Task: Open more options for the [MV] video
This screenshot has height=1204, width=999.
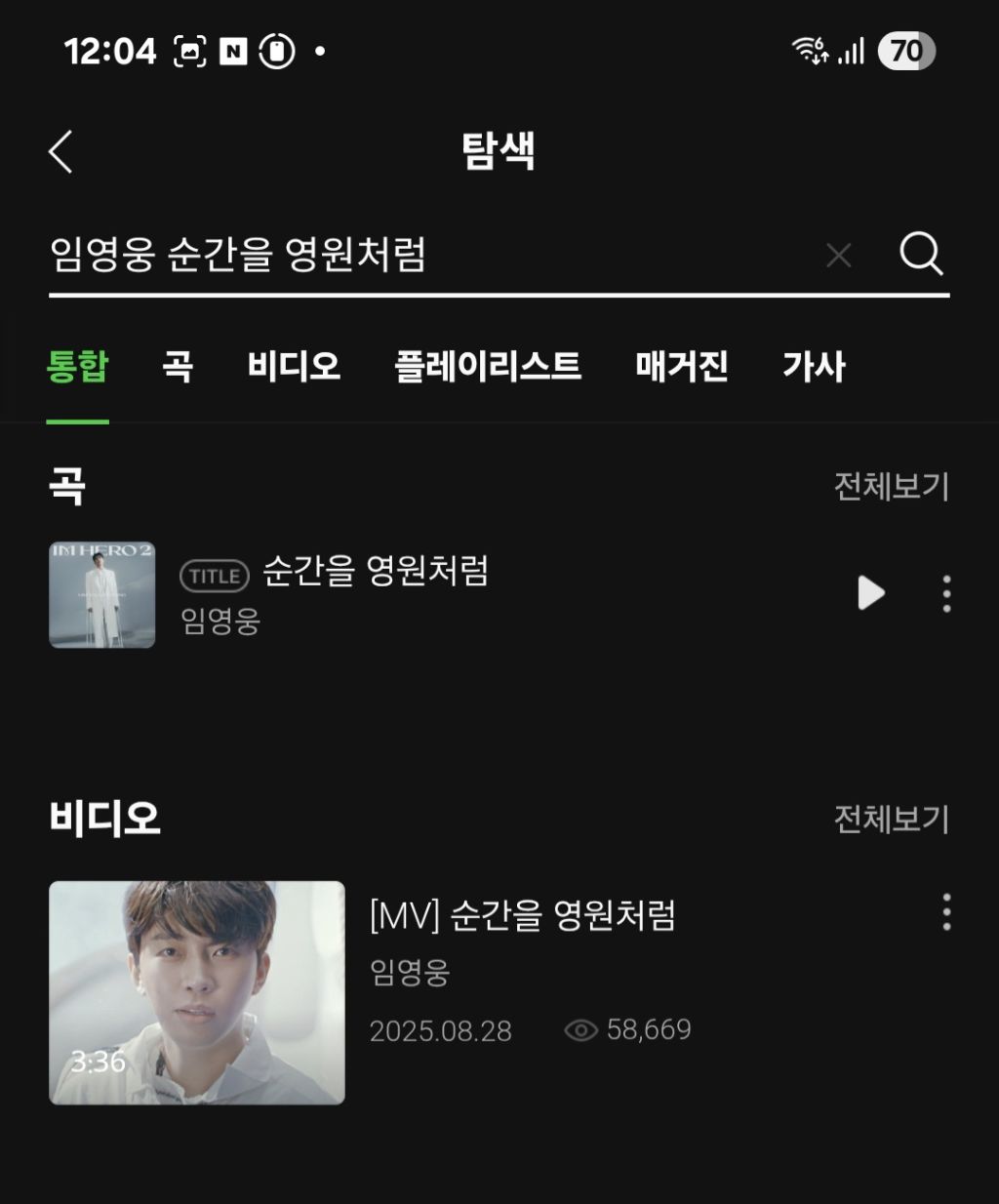Action: click(x=946, y=911)
